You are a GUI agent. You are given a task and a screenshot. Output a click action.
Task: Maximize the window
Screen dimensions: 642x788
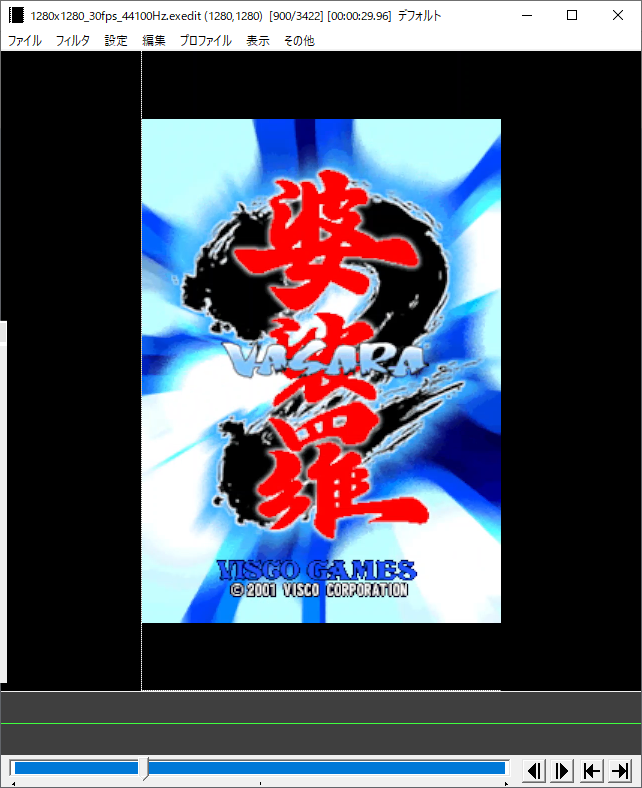(572, 15)
